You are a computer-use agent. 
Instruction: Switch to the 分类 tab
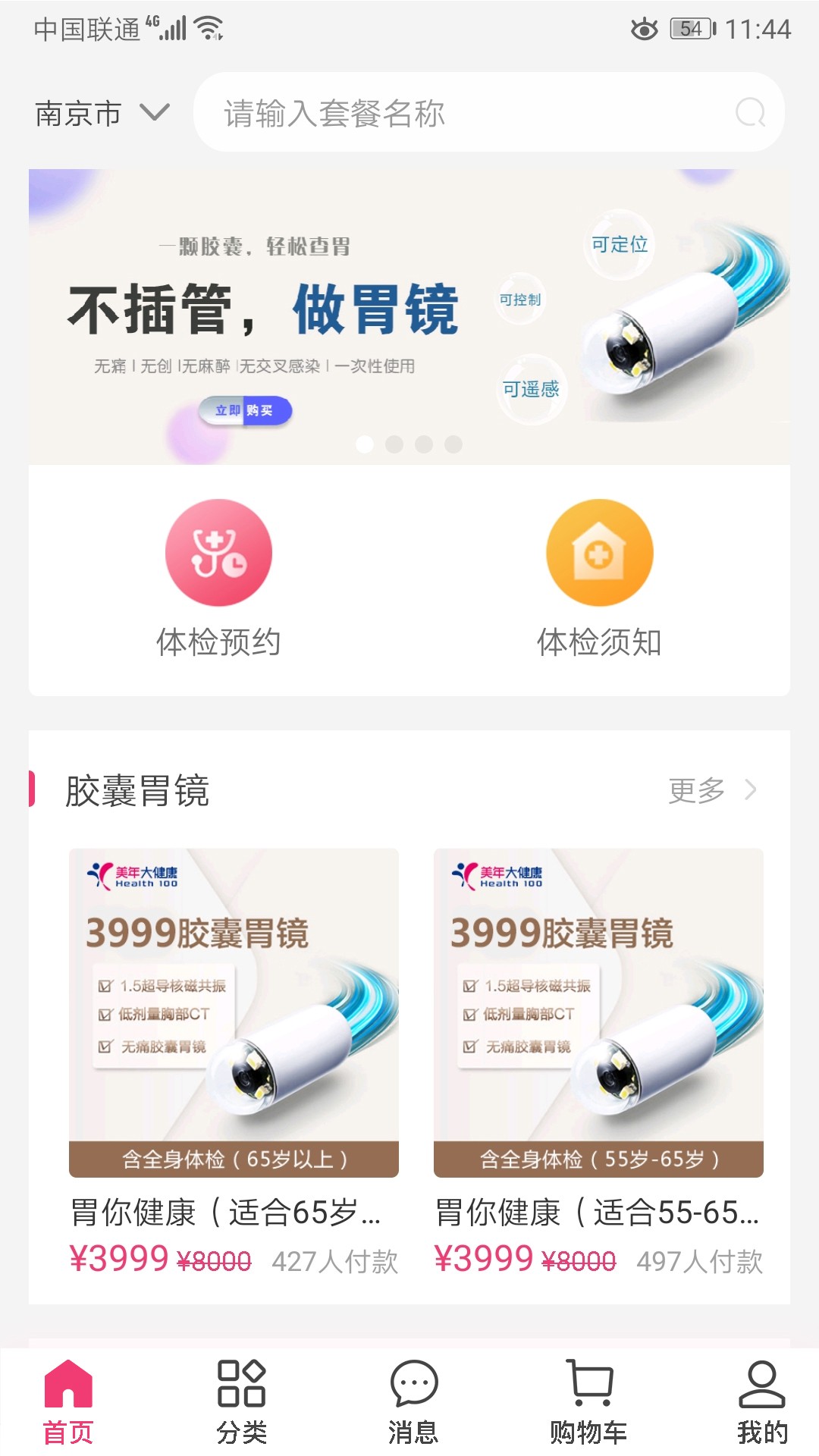[x=241, y=1401]
